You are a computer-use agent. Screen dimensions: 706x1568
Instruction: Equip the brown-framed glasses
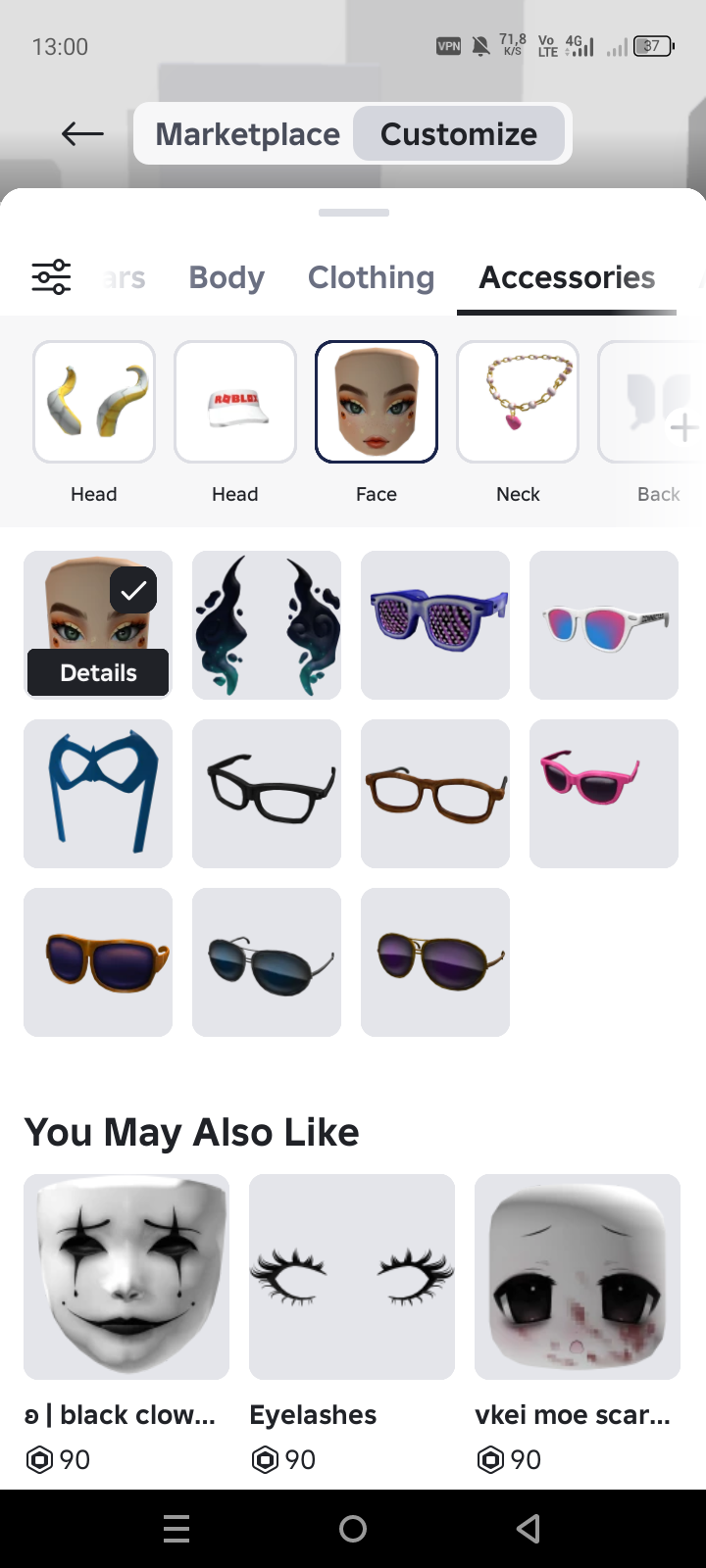pos(435,794)
